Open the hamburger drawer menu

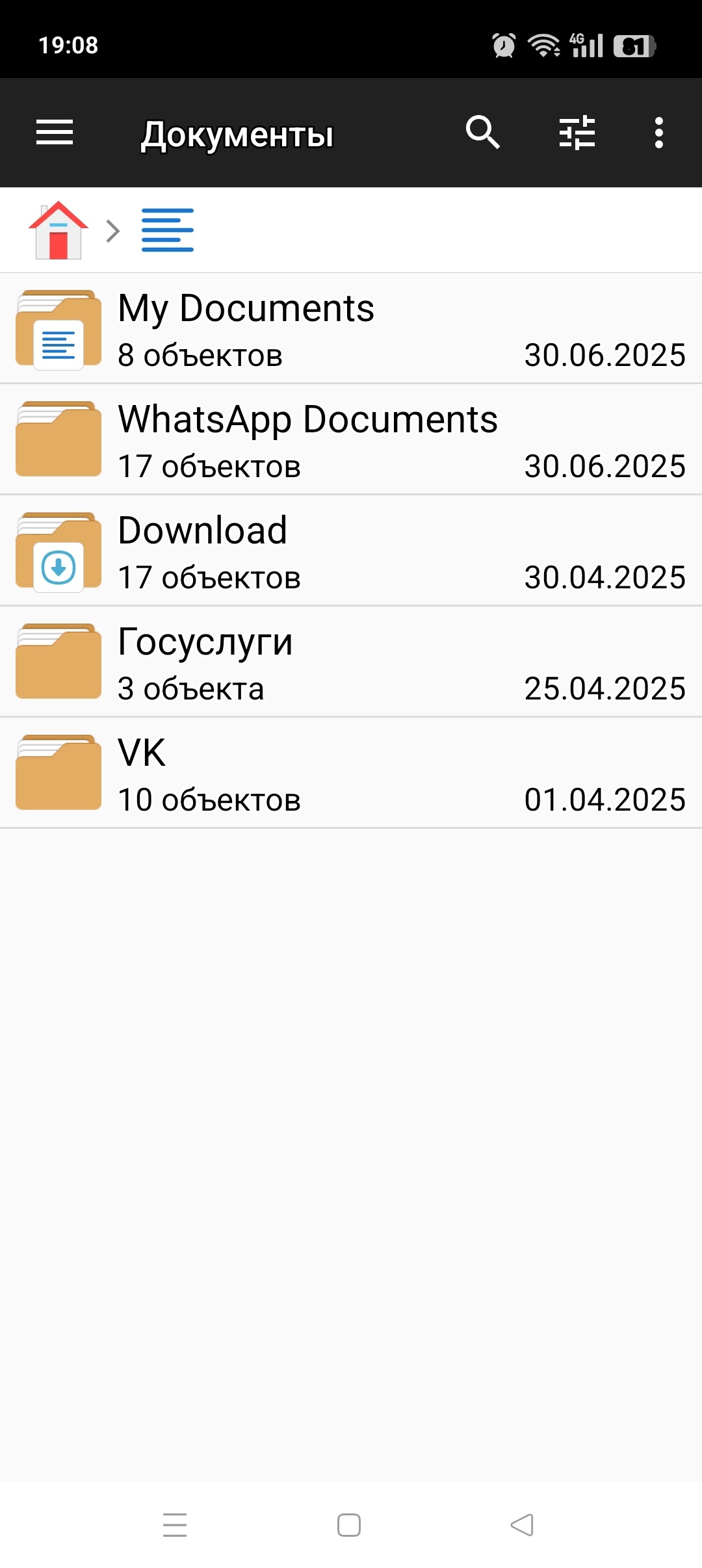(55, 133)
